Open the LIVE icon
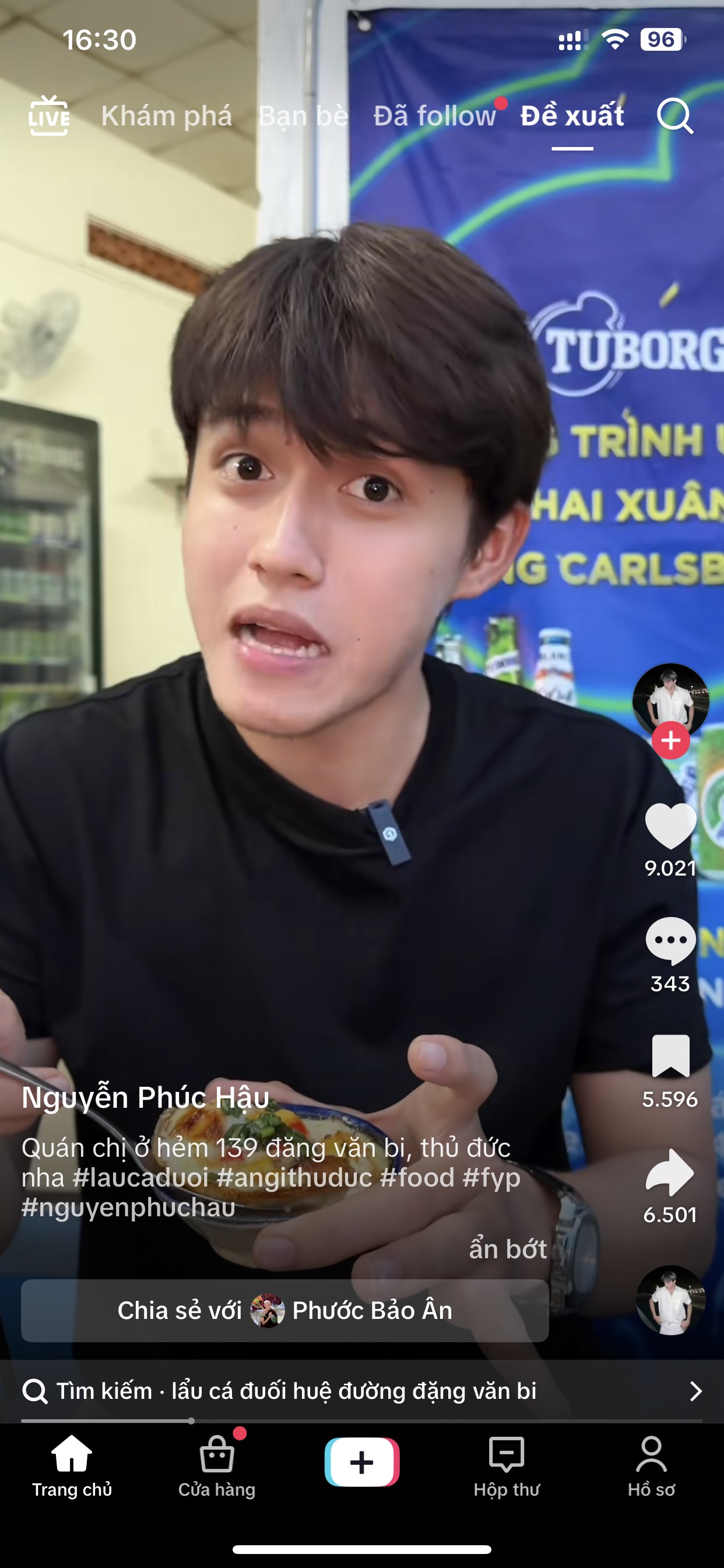This screenshot has height=1568, width=724. (48, 115)
